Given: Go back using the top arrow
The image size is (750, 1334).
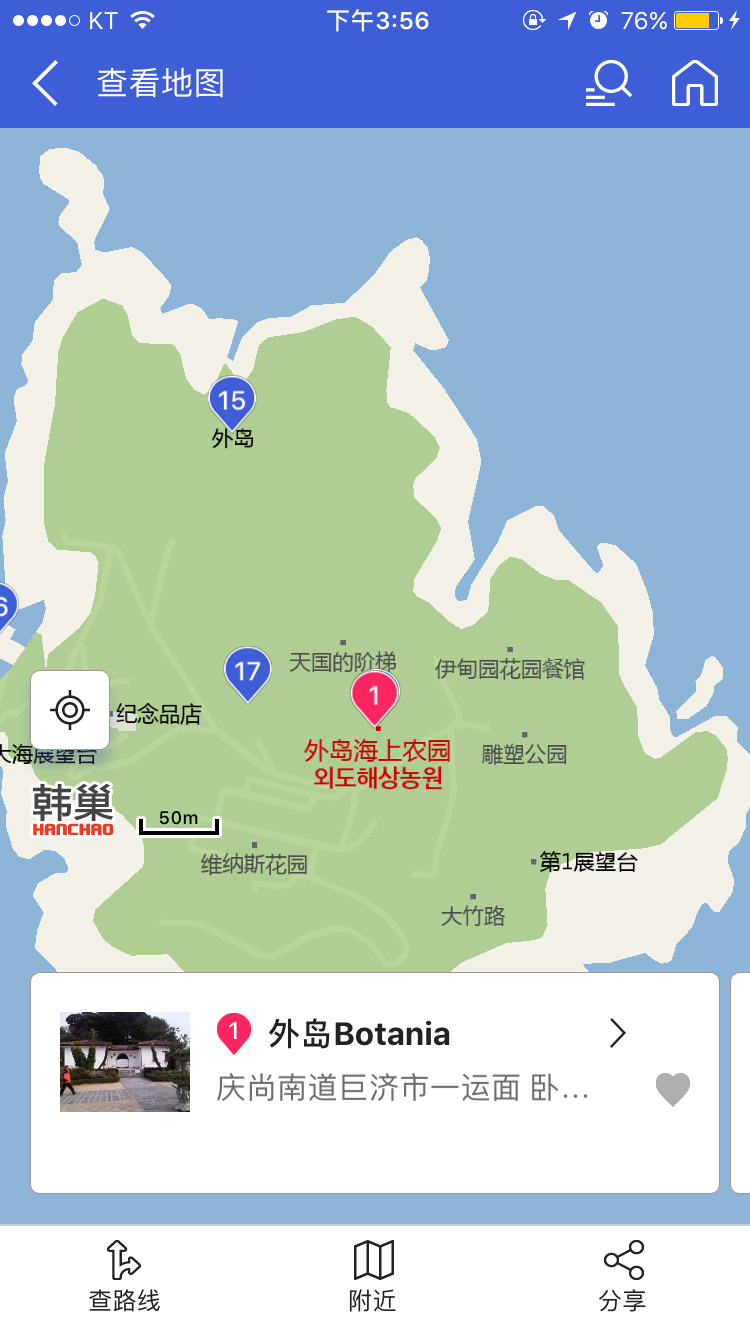Looking at the screenshot, I should coord(46,83).
